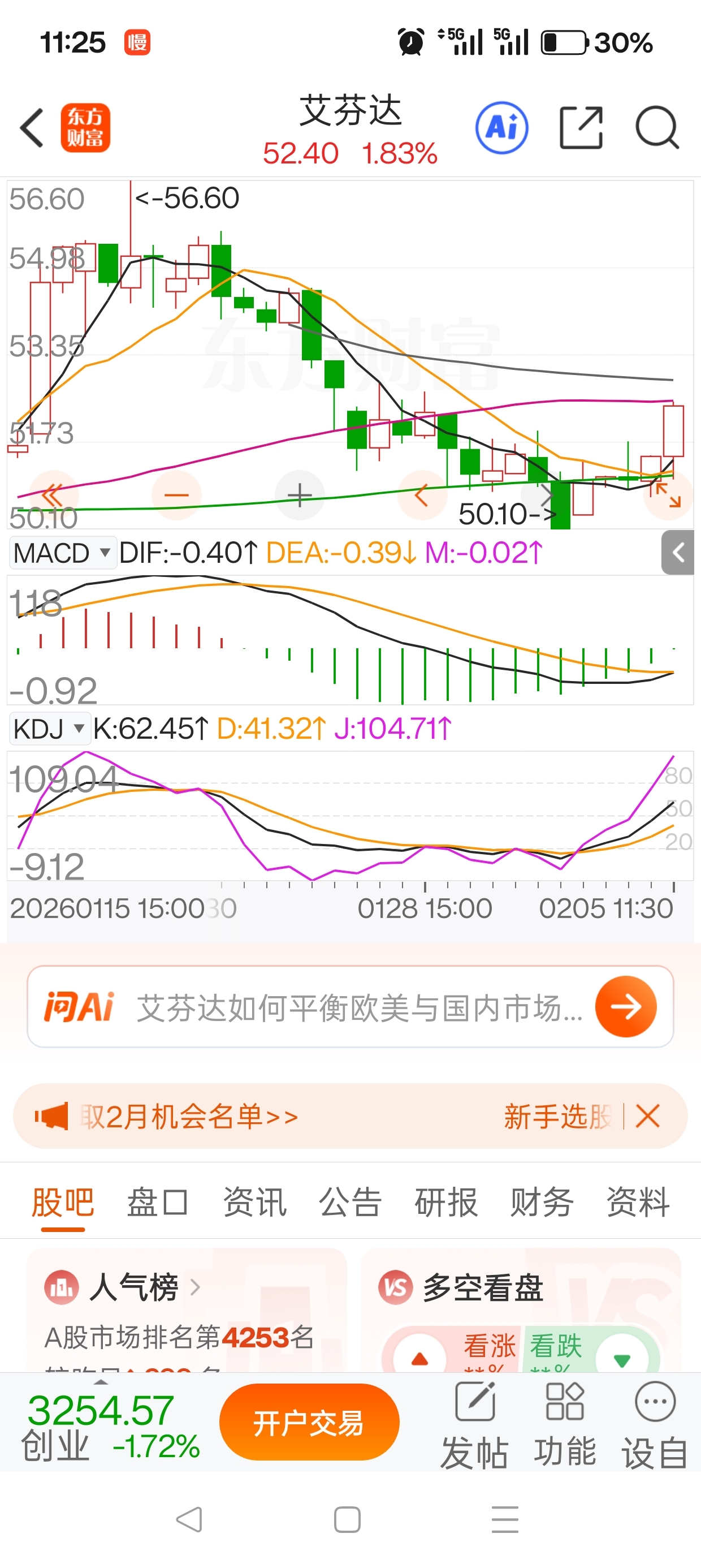Expand the chart to fullscreen

coord(668,495)
